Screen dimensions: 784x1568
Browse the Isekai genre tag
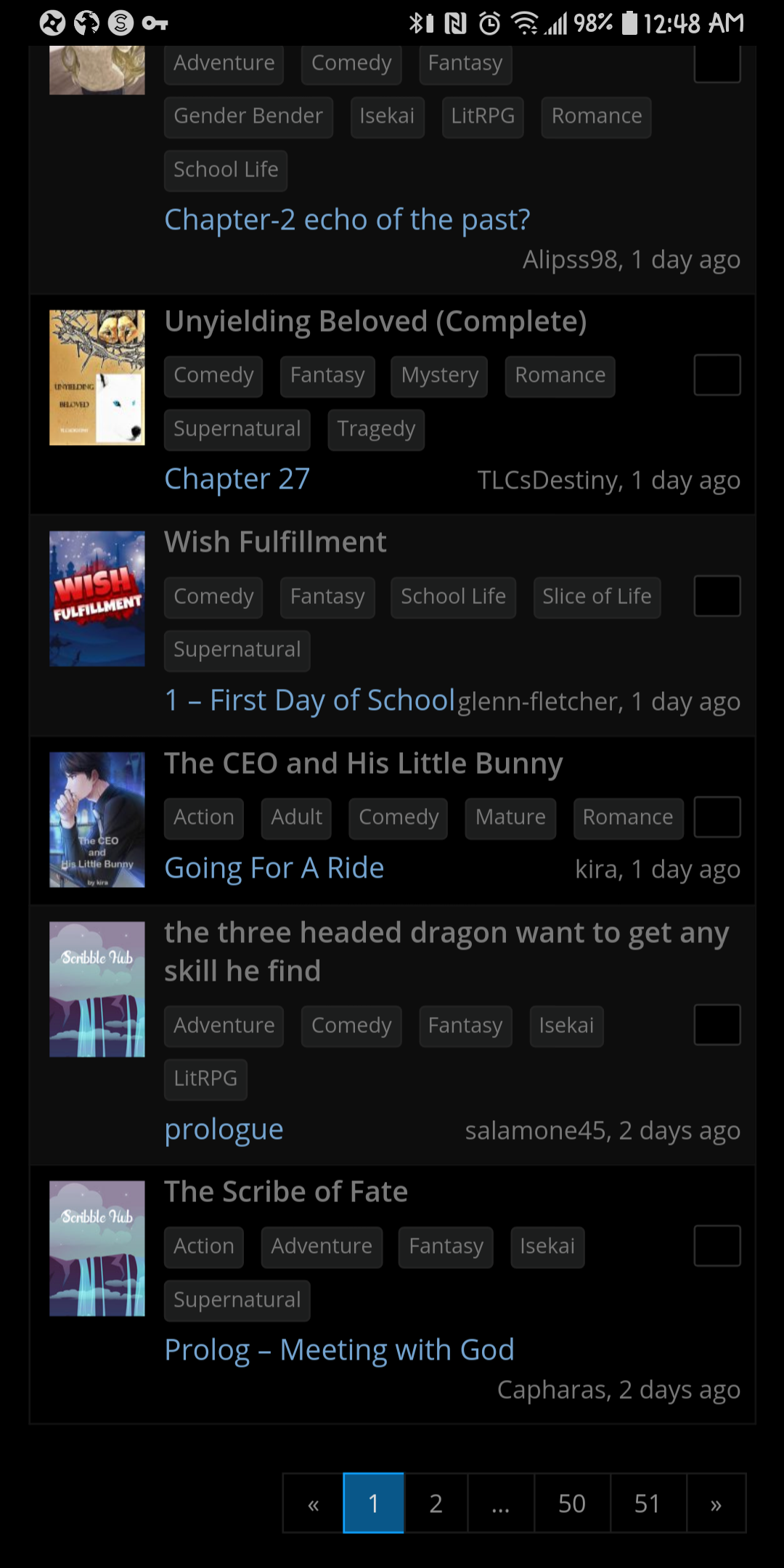tap(566, 1026)
